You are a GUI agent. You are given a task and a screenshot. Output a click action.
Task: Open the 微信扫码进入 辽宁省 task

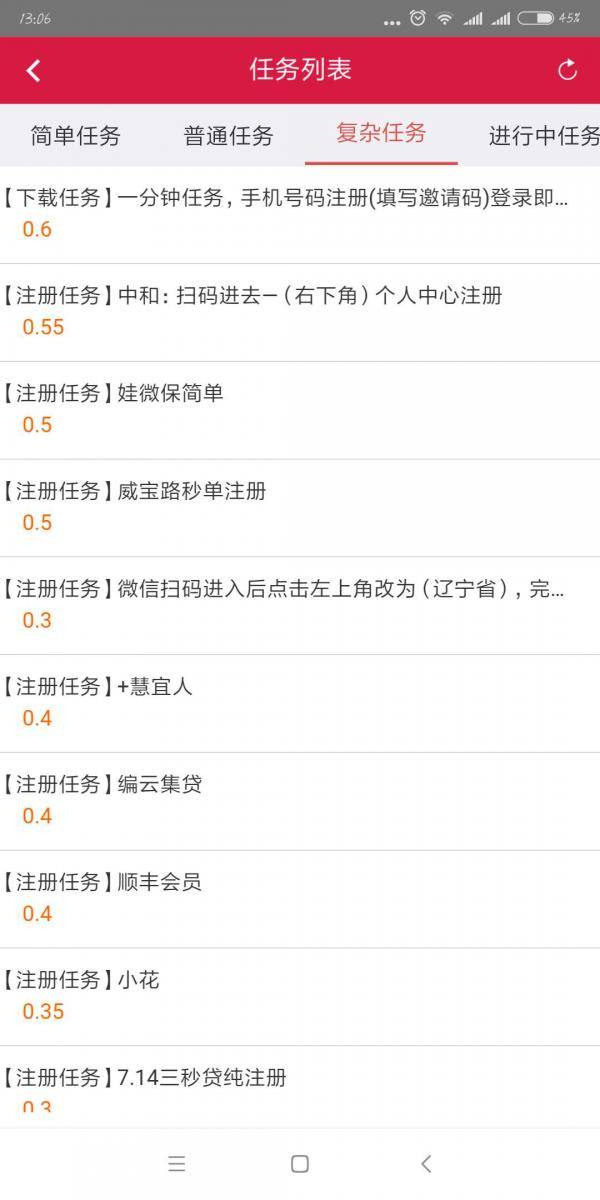[300, 606]
